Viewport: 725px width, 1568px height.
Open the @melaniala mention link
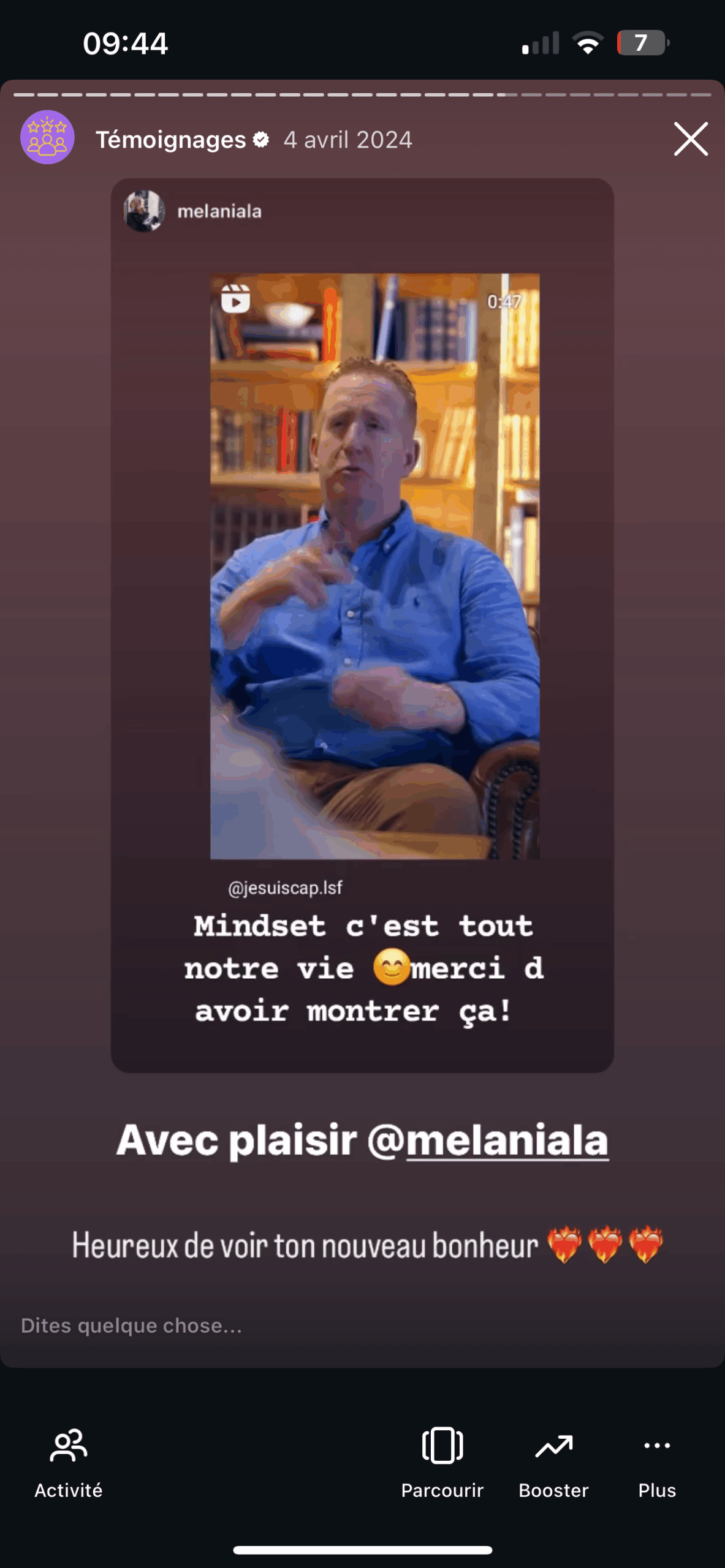[x=506, y=1140]
